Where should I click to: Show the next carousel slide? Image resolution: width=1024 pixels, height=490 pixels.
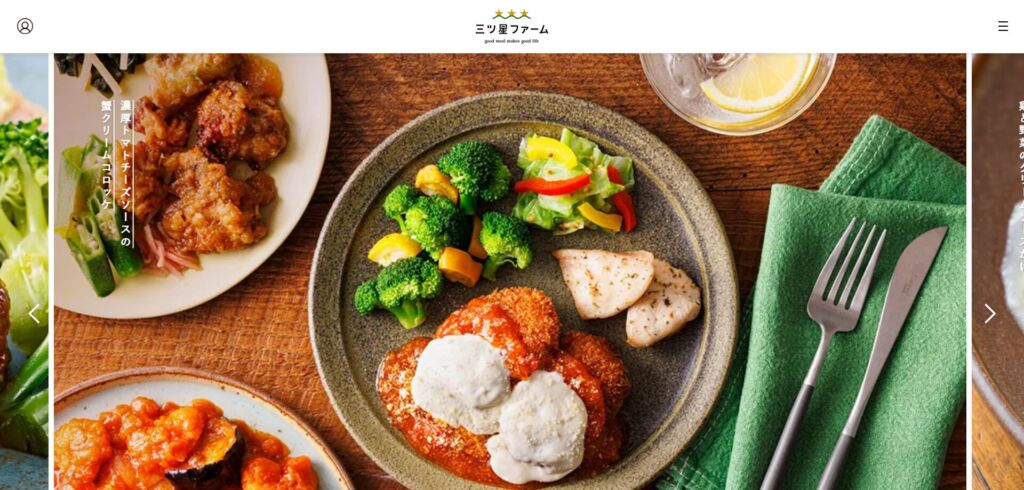pyautogui.click(x=989, y=313)
